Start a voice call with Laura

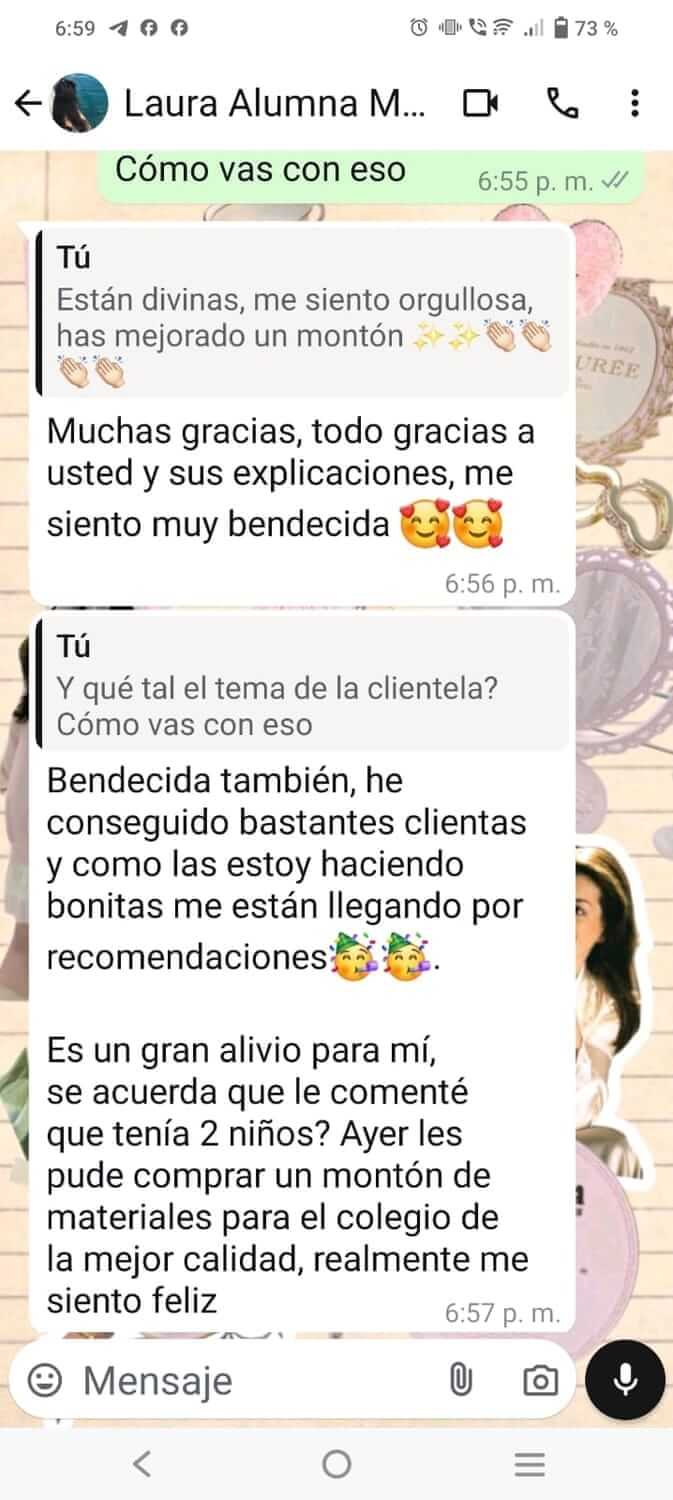tap(562, 104)
